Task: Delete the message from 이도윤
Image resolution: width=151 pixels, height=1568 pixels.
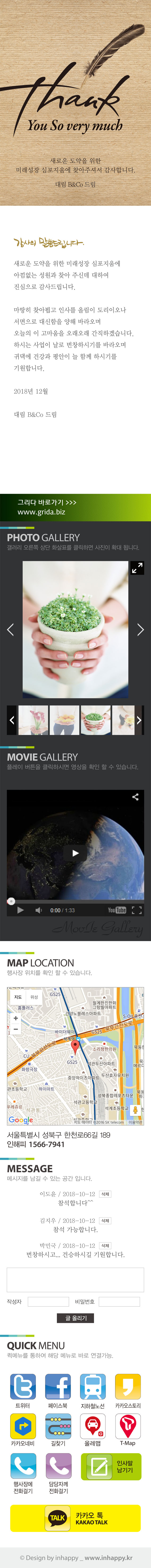Action: [105, 1194]
